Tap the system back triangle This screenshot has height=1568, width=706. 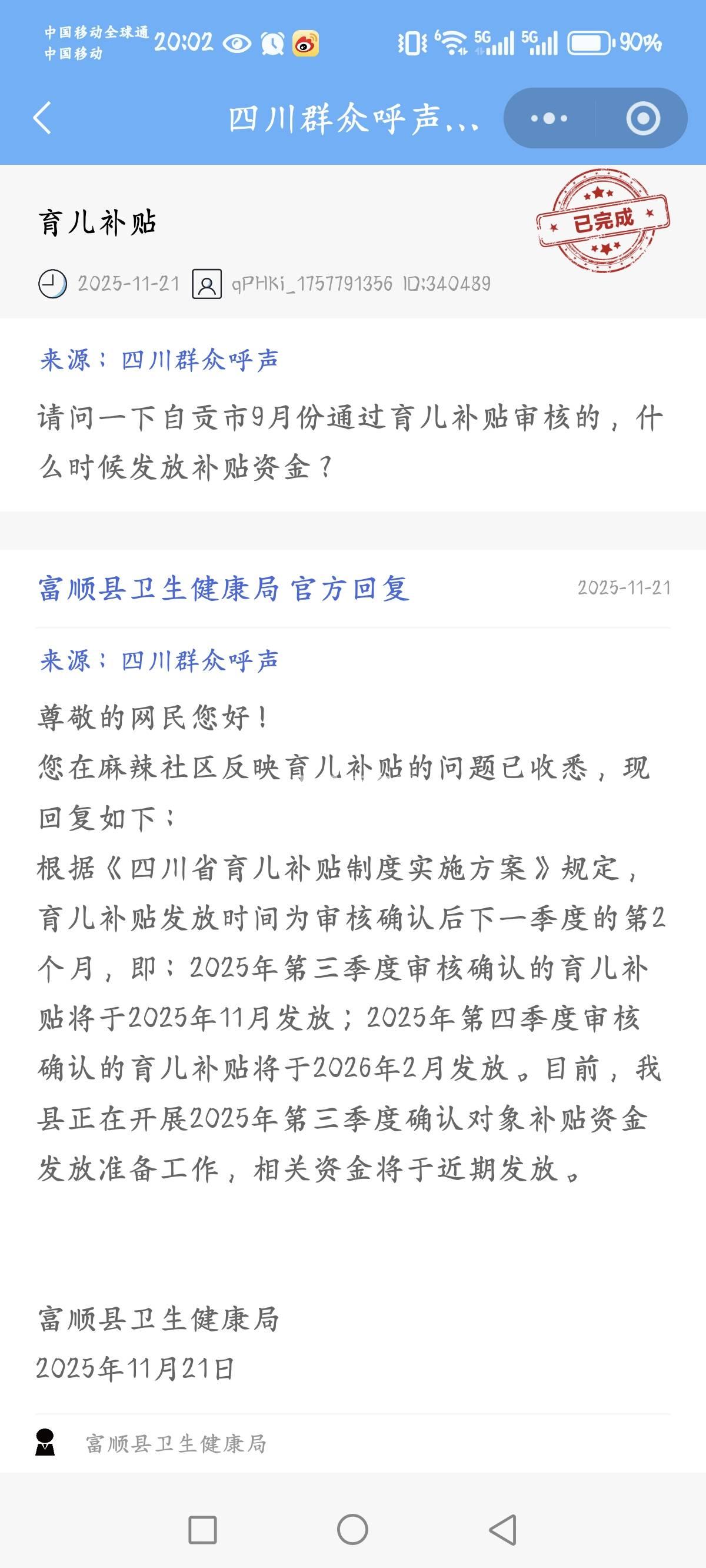pyautogui.click(x=504, y=1529)
